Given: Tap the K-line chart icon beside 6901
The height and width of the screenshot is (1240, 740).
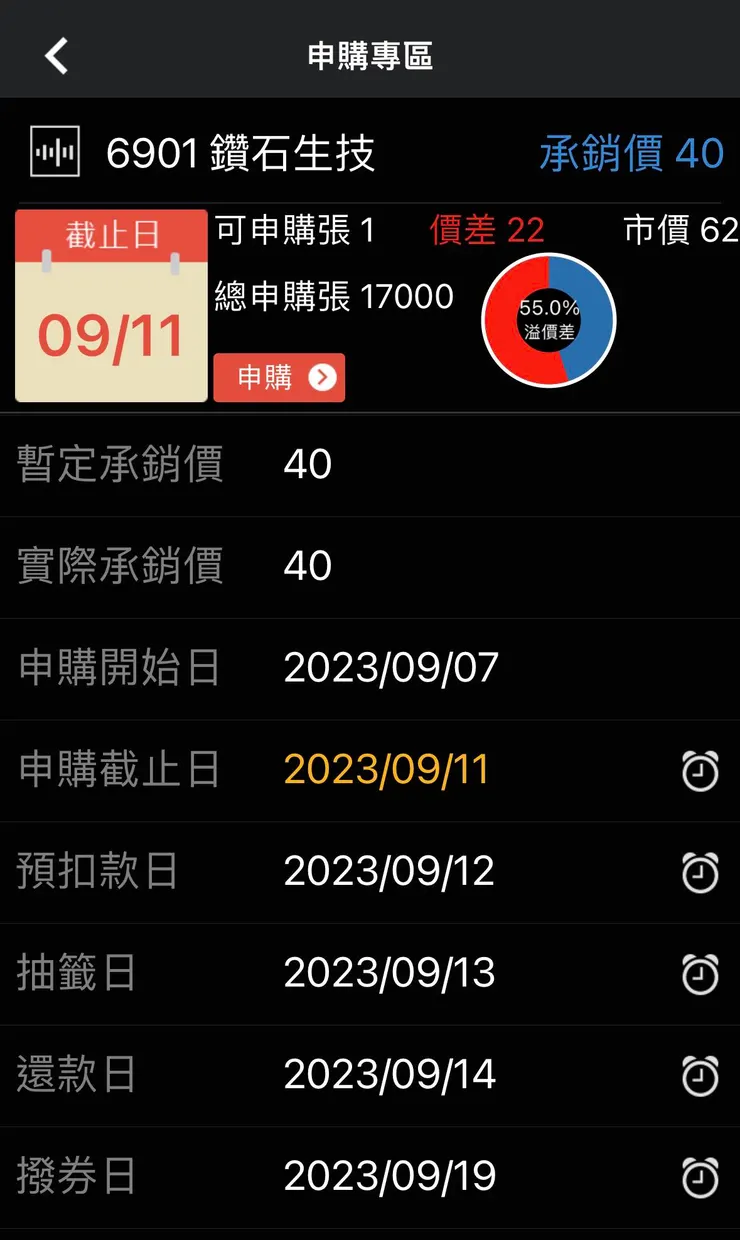Looking at the screenshot, I should click(x=56, y=150).
